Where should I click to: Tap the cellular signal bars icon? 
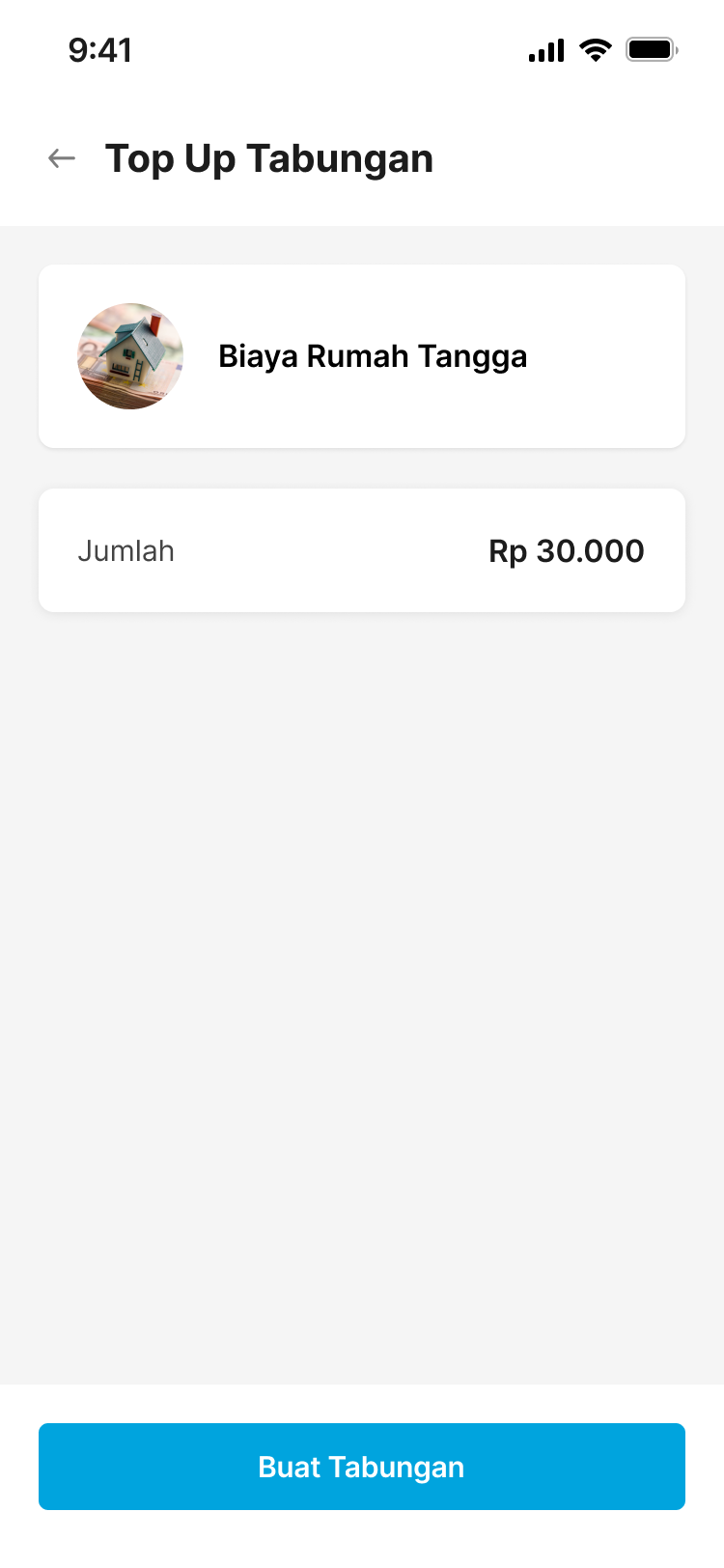pos(545,49)
